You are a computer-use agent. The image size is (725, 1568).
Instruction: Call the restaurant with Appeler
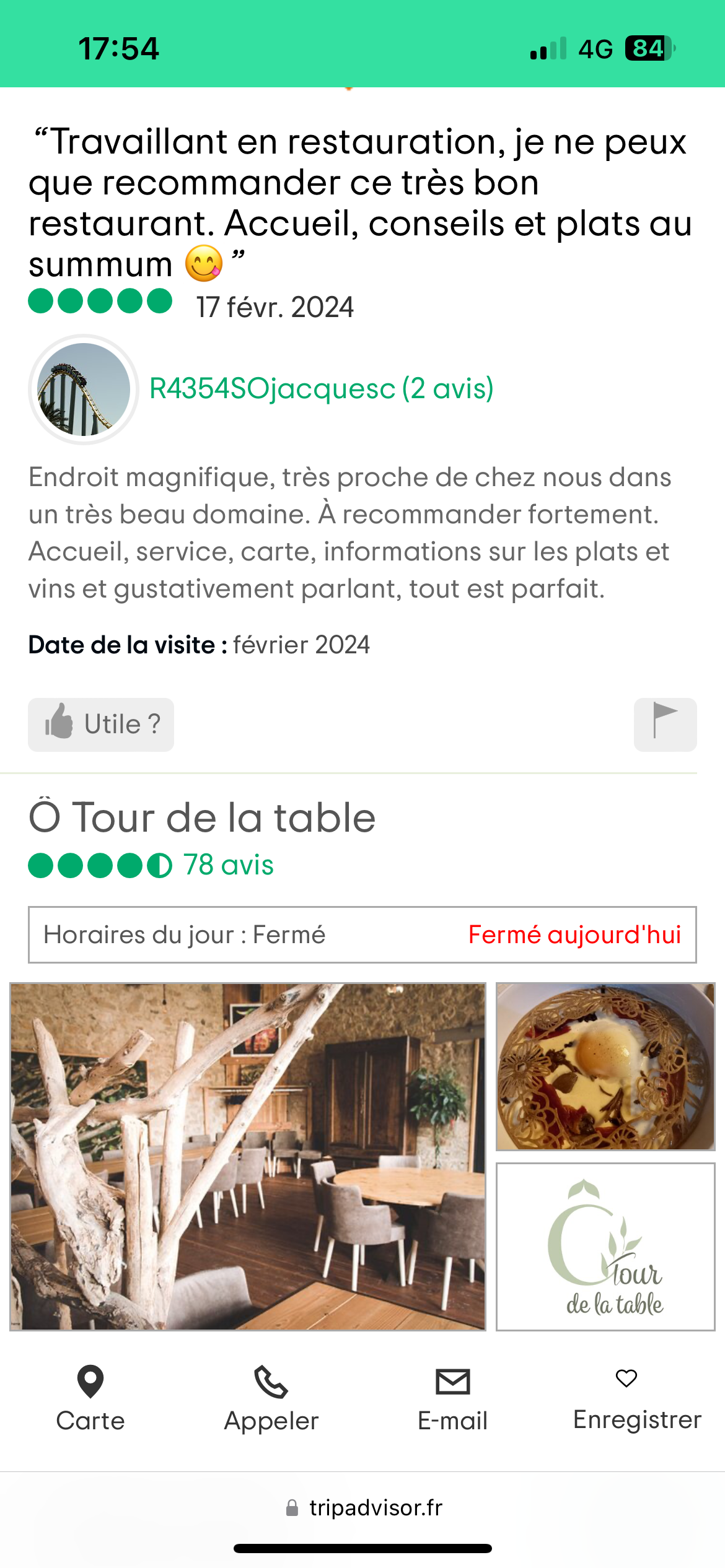coord(271,1400)
